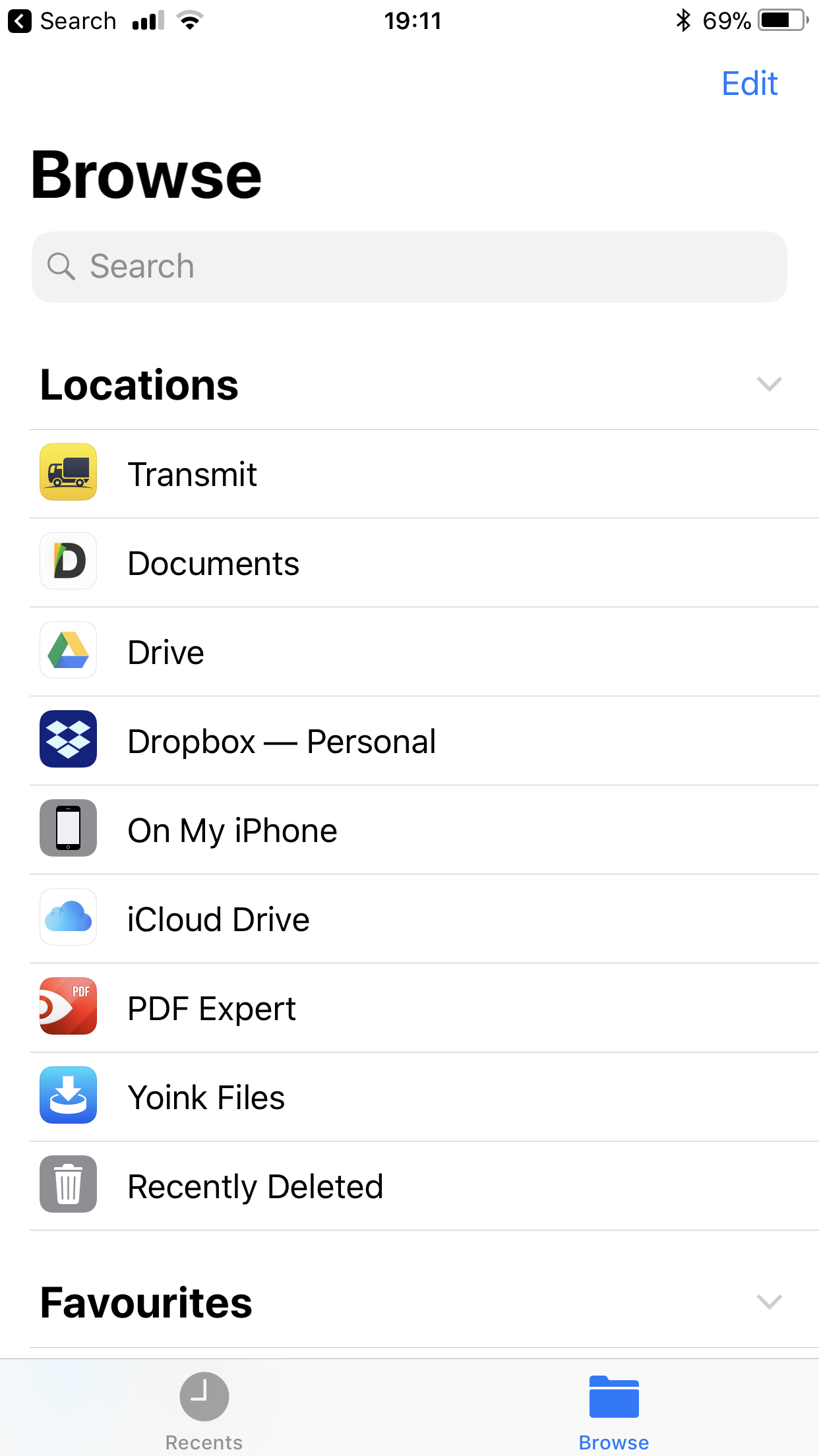Open the Yoink Files download icon
This screenshot has width=819, height=1456.
pyautogui.click(x=68, y=1096)
